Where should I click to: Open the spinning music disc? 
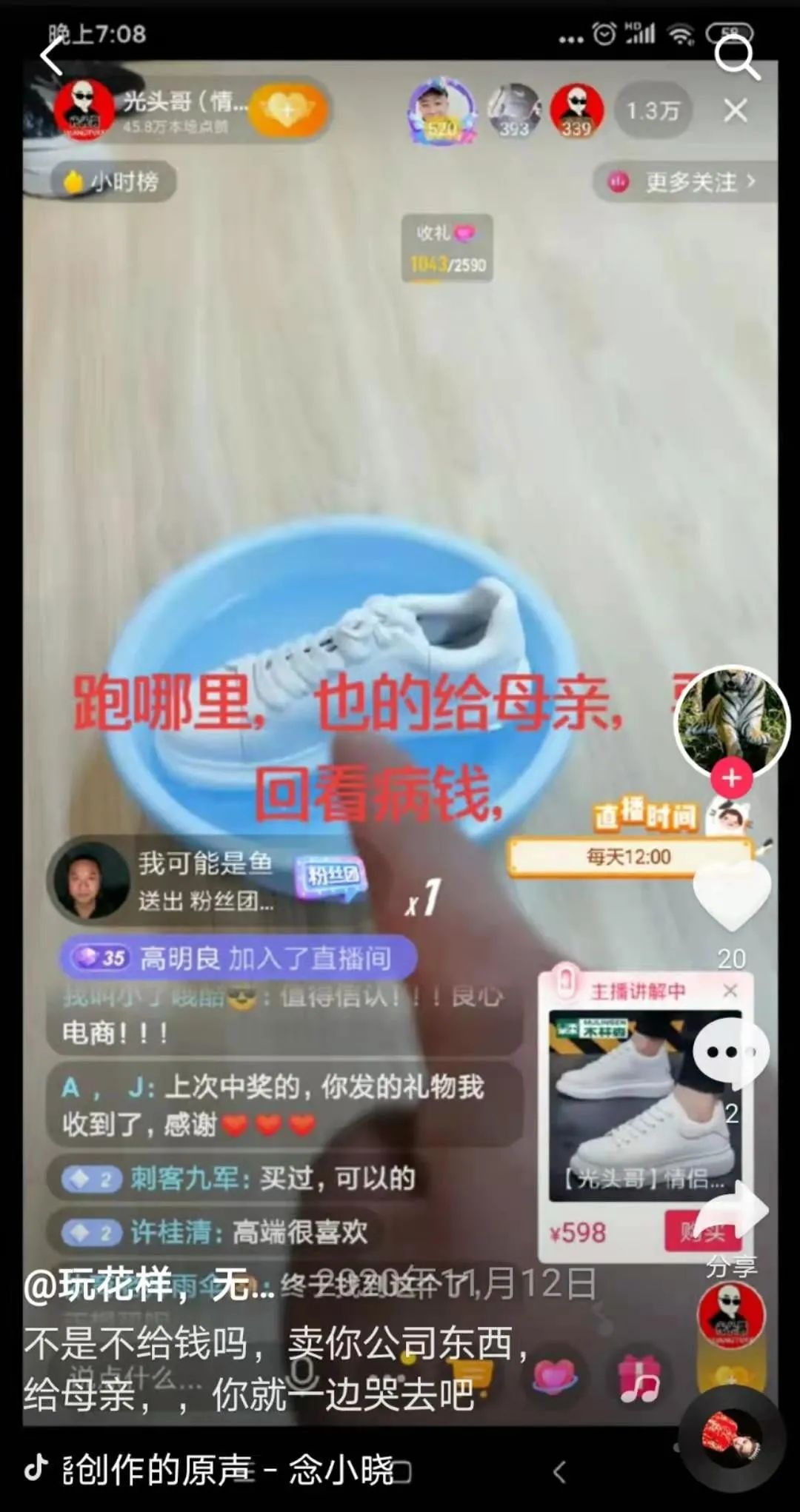click(x=732, y=1443)
